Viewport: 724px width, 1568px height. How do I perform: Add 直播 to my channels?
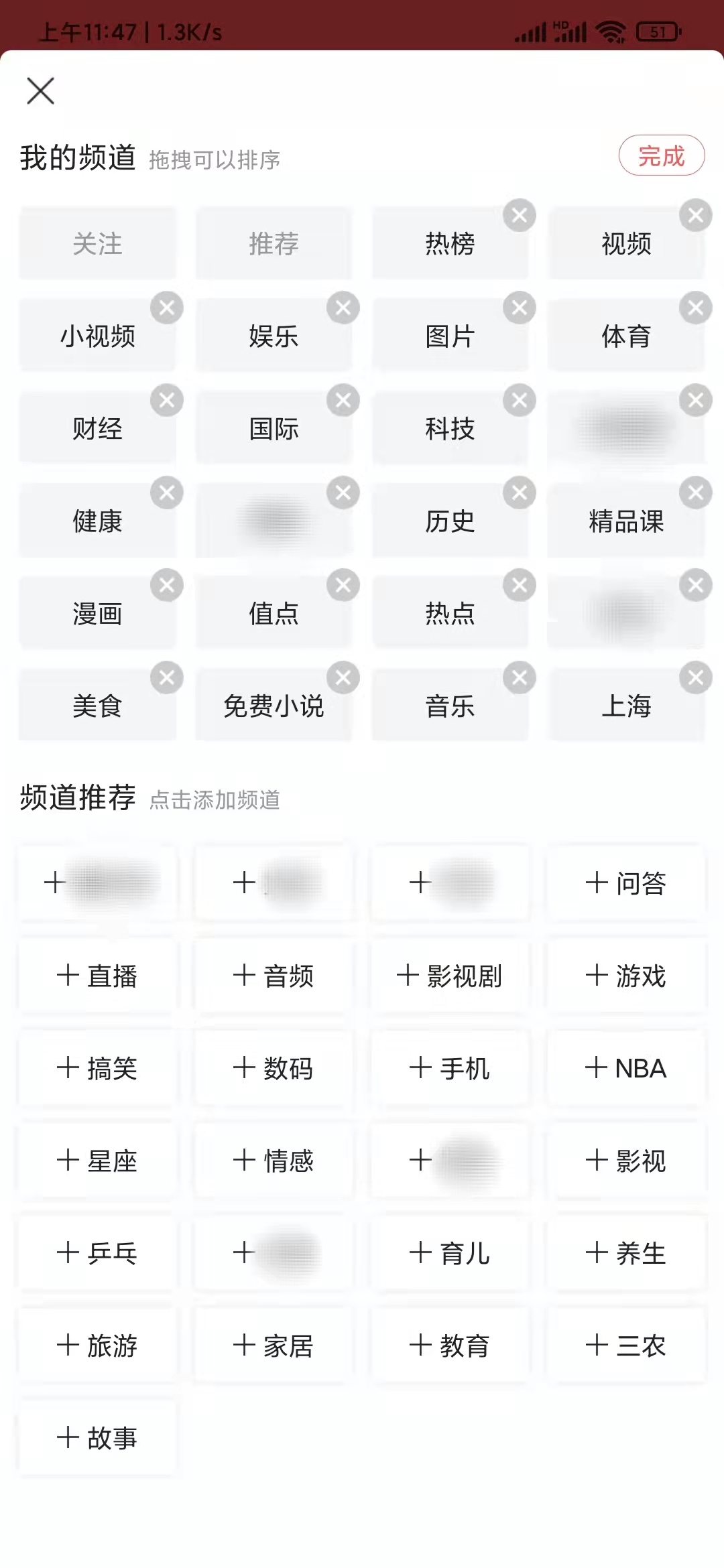(x=97, y=976)
